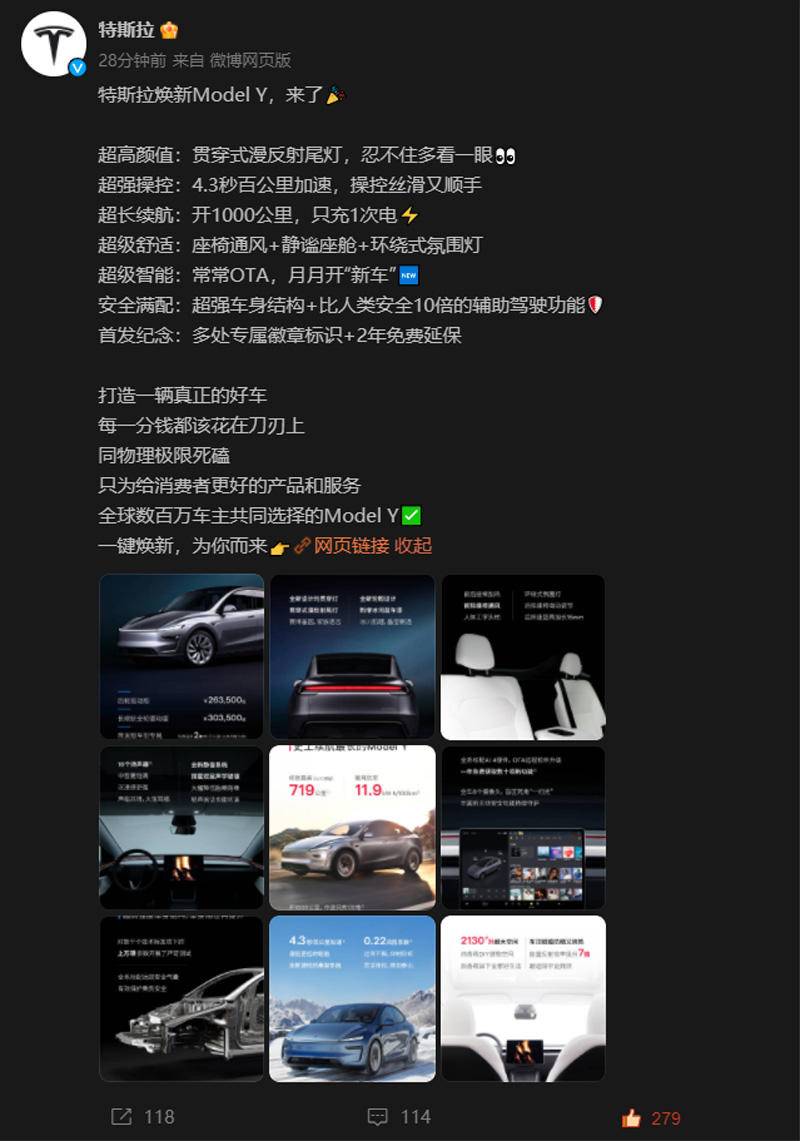This screenshot has width=800, height=1141.
Task: Open the blue Model Y snow image
Action: (x=352, y=998)
